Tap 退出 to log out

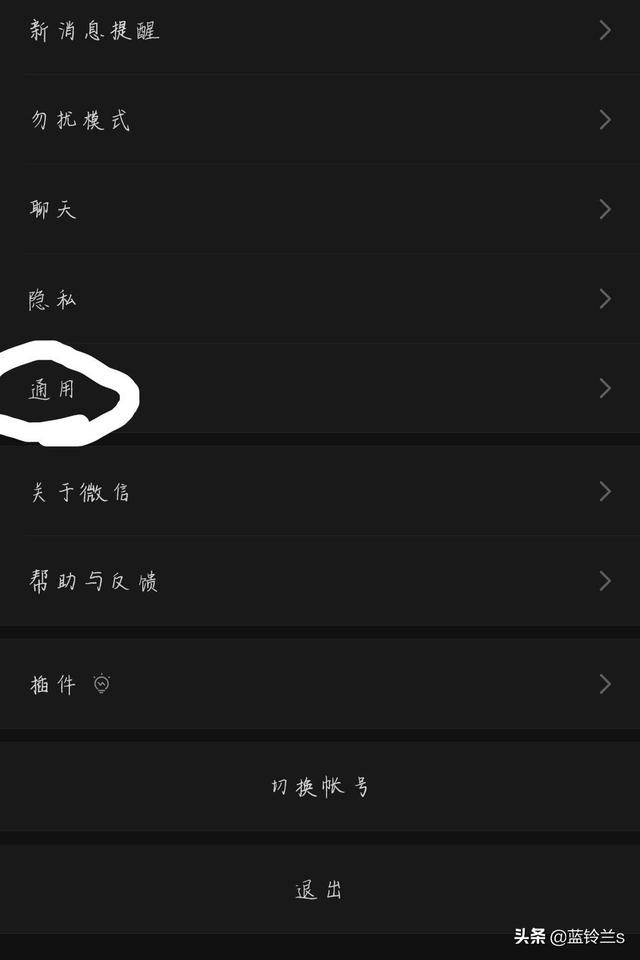[x=320, y=890]
